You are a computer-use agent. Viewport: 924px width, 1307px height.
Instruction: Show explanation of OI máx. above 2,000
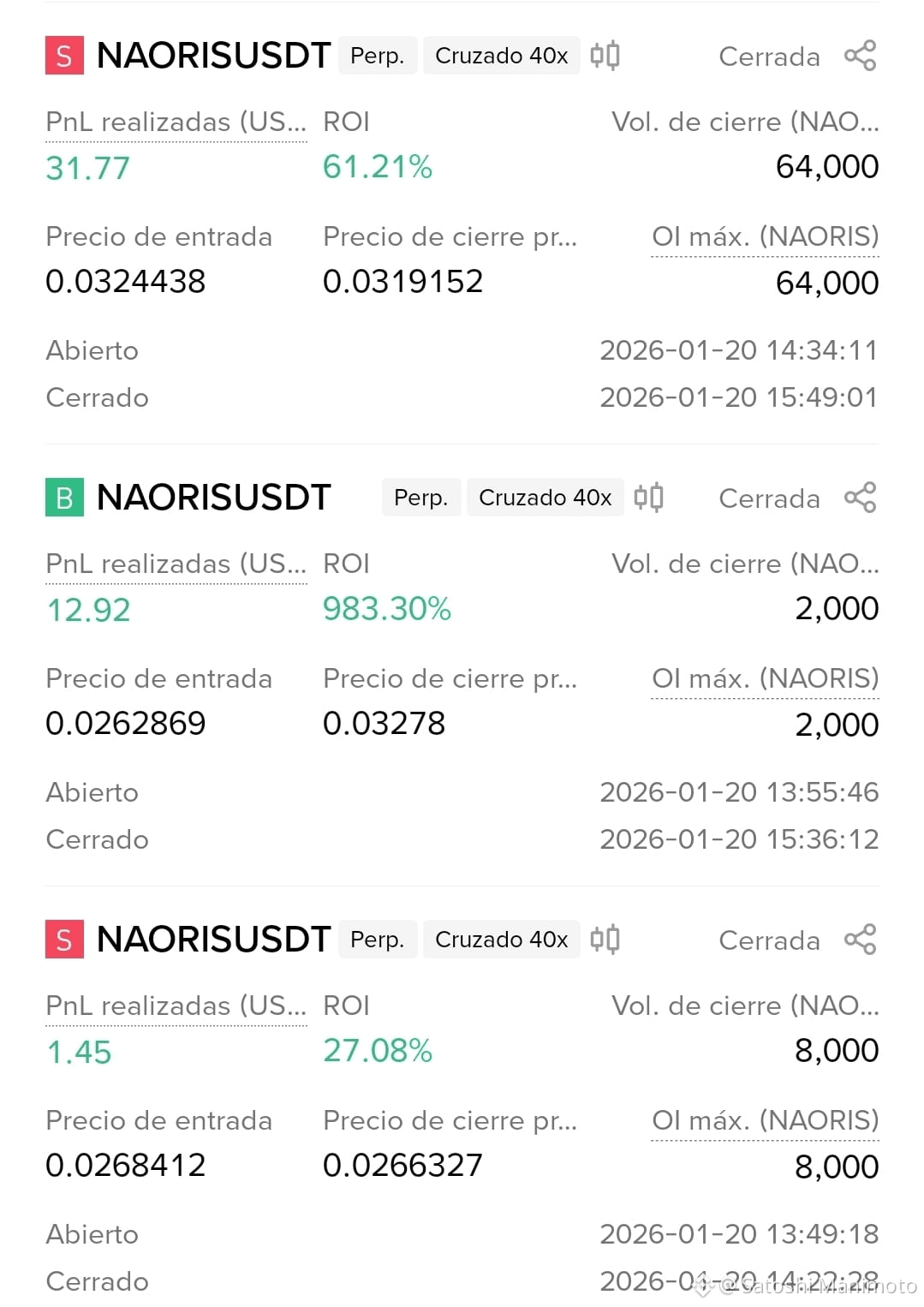(x=765, y=678)
